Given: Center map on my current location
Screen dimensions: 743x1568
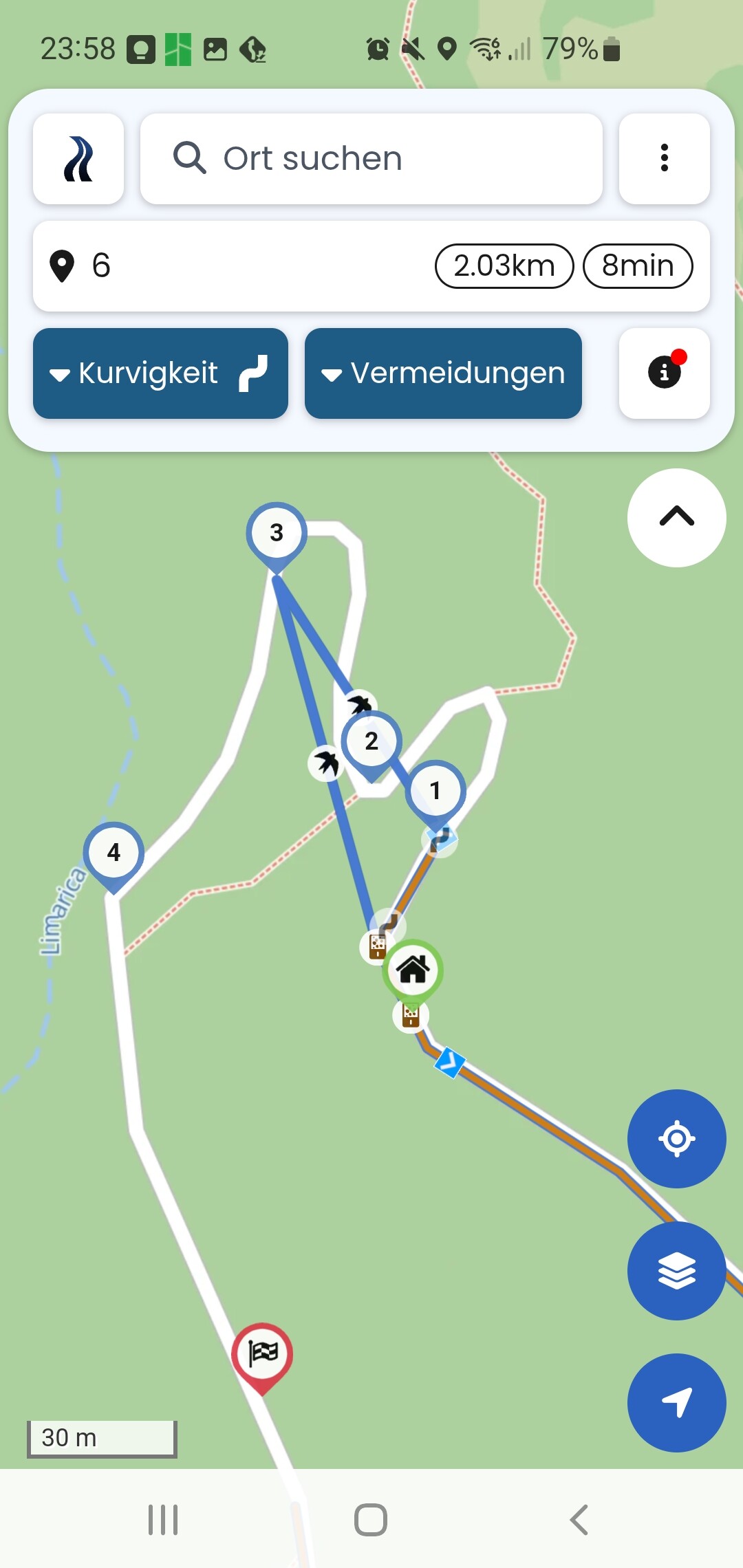Looking at the screenshot, I should click(676, 1138).
